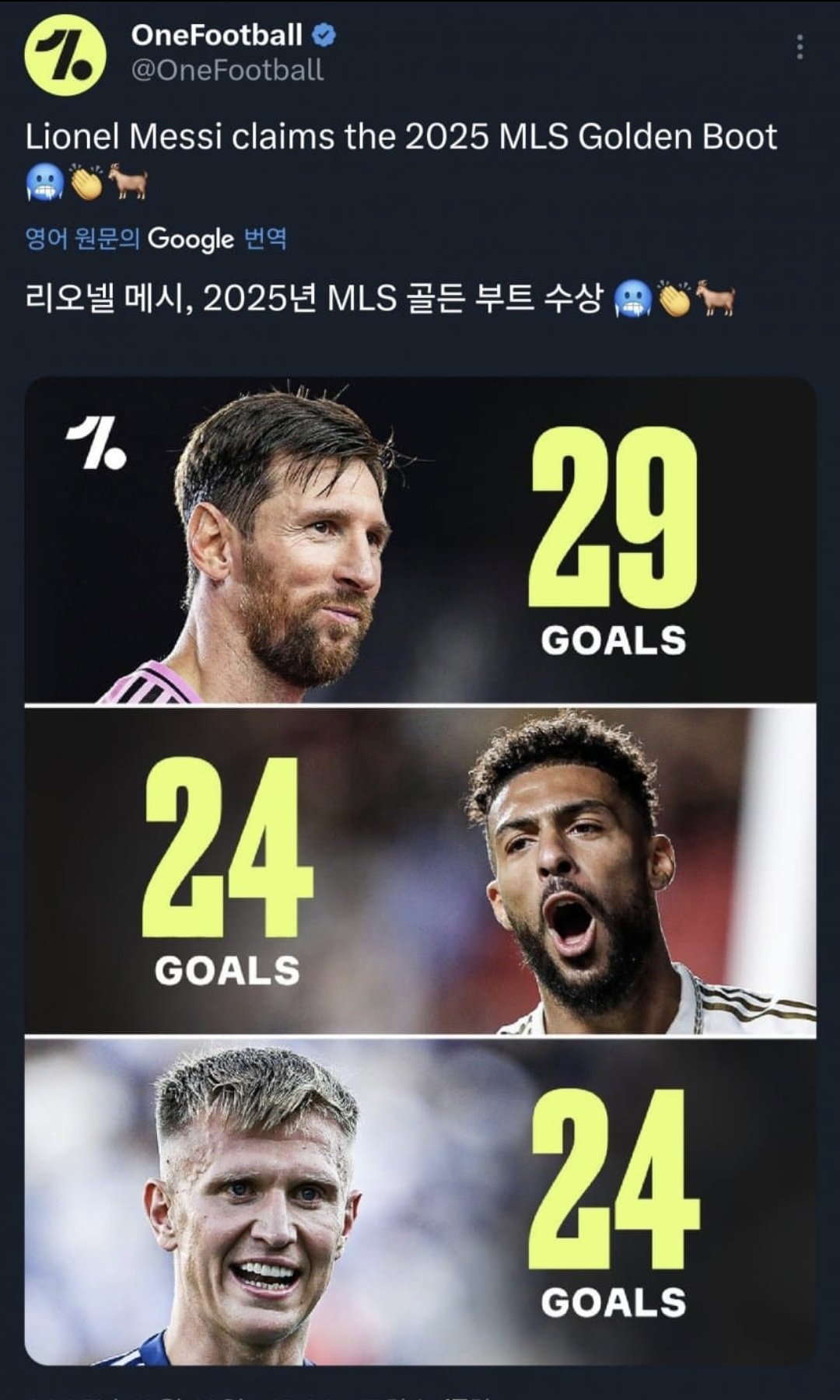Open the Golden Boot goals image
Screen dimensions: 840x1400
(420, 871)
